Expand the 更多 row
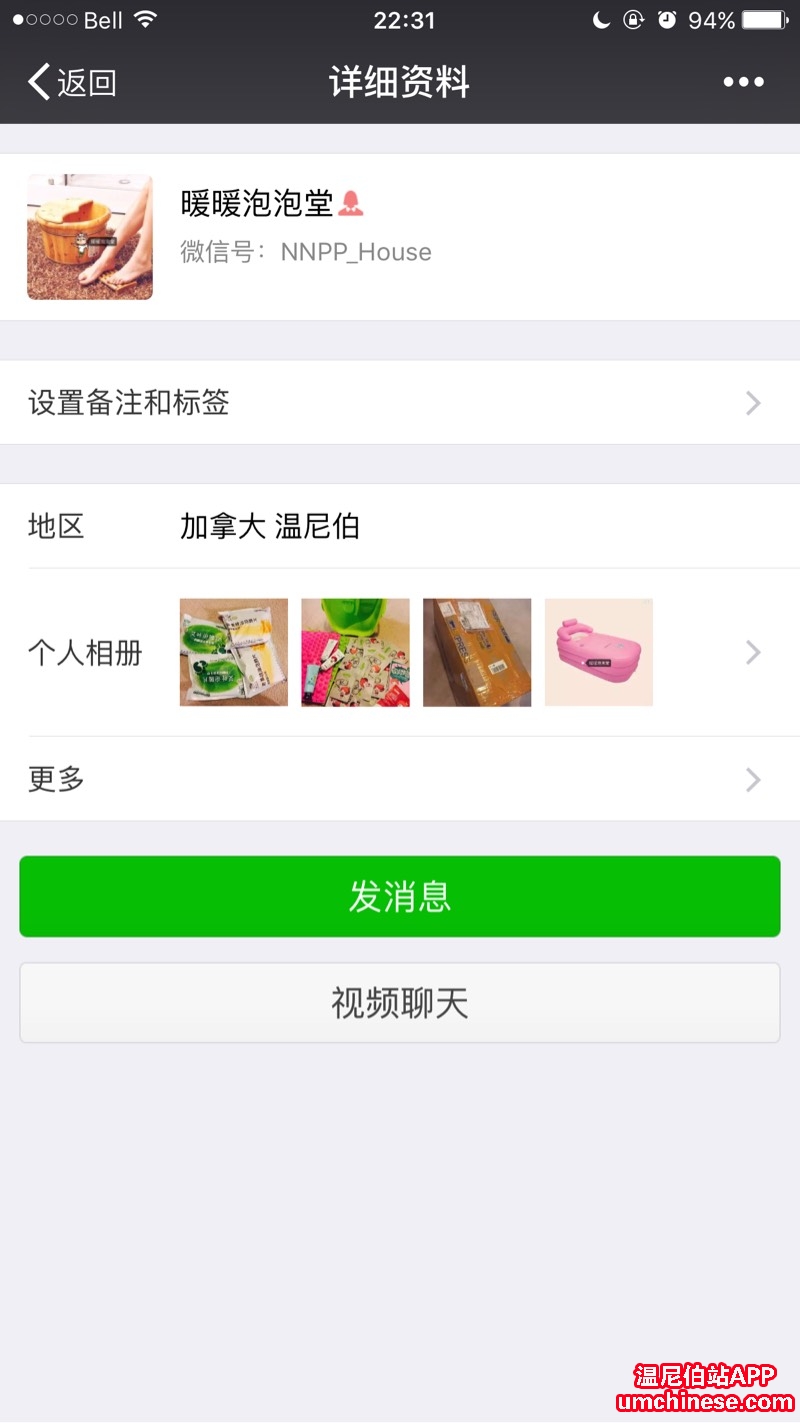 coord(400,779)
